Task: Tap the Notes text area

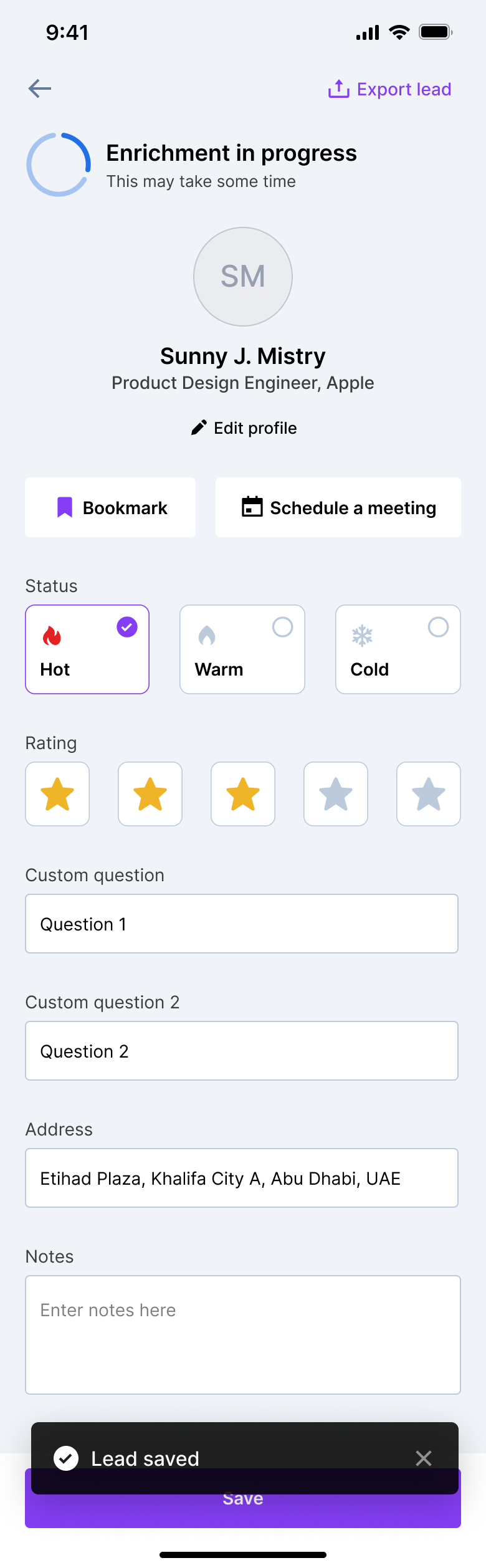Action: (x=243, y=1335)
